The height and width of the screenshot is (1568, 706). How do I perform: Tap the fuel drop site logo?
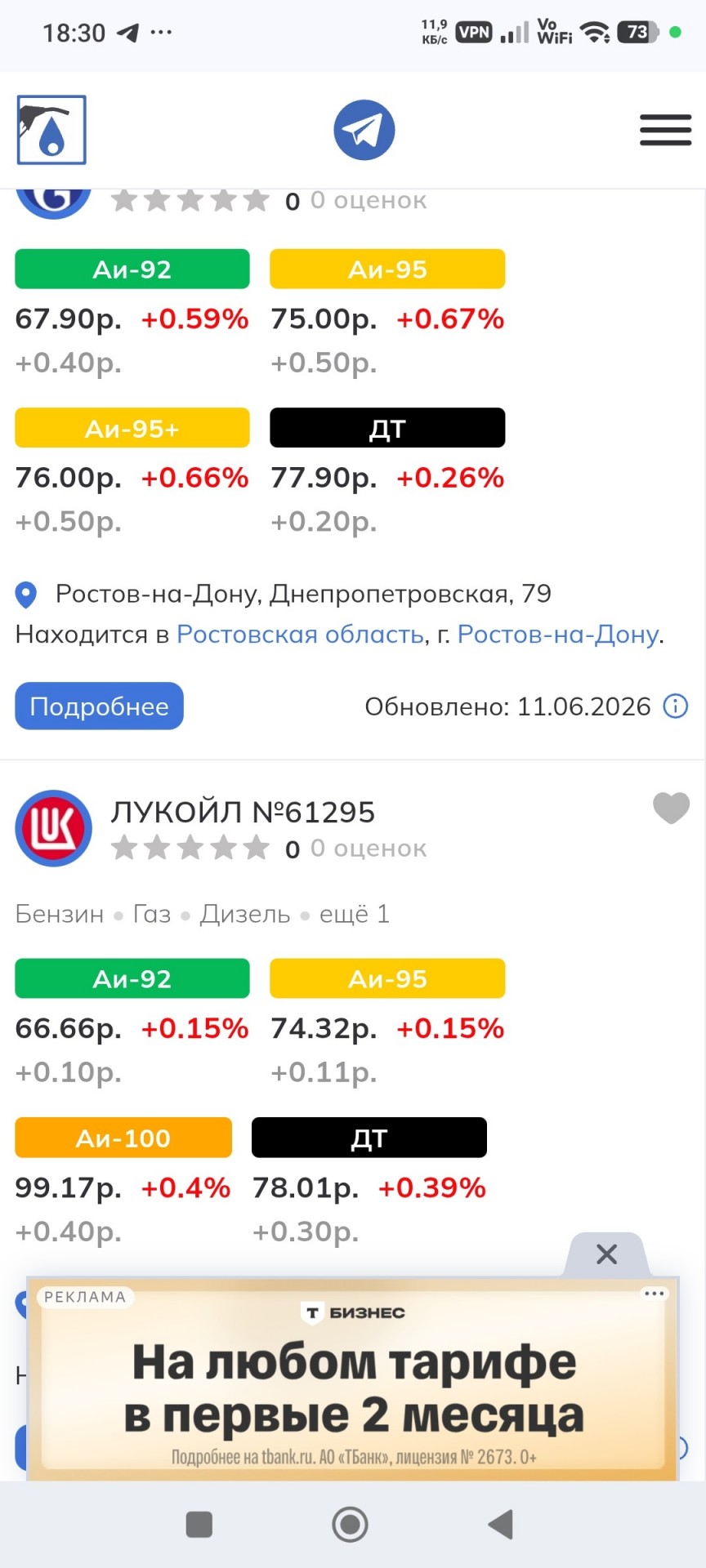51,130
